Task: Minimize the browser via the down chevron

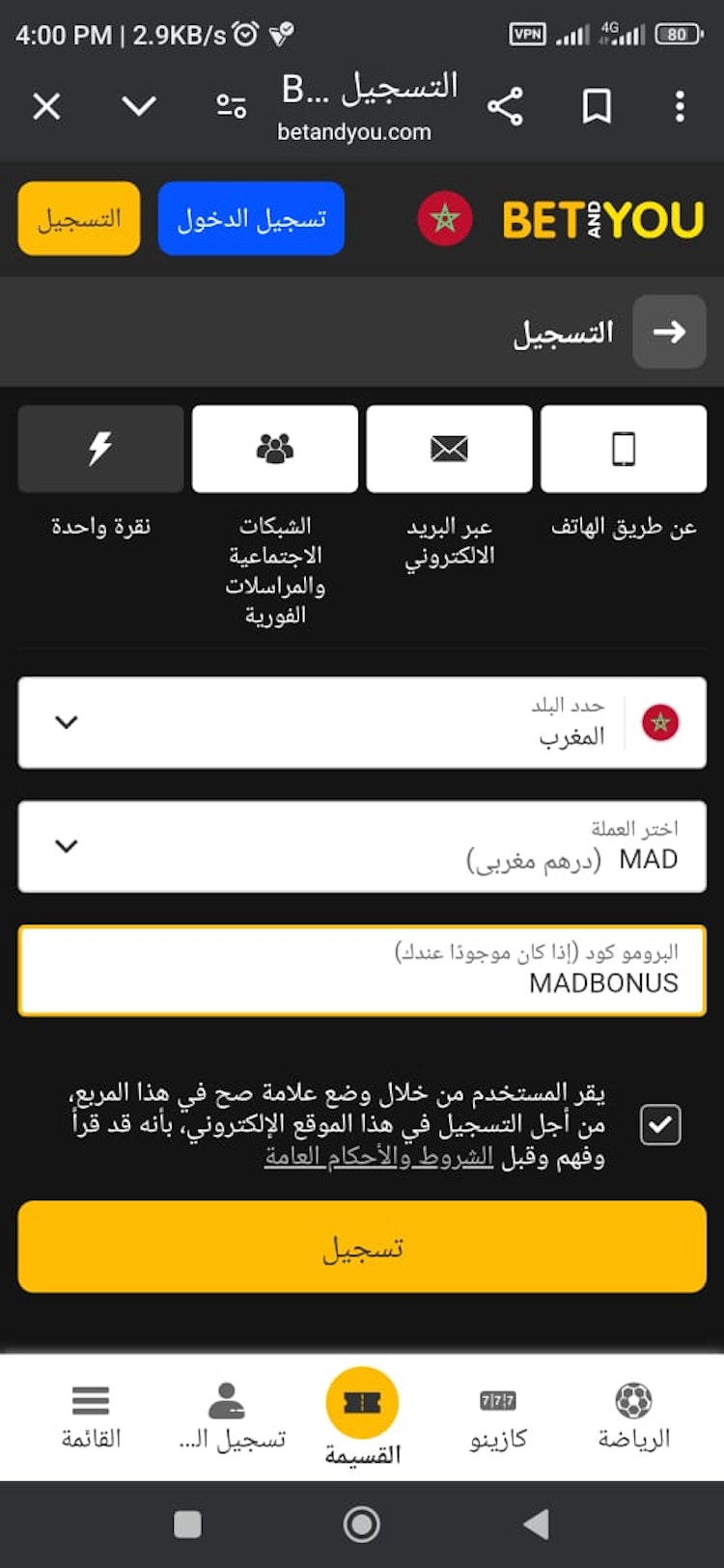Action: point(139,106)
